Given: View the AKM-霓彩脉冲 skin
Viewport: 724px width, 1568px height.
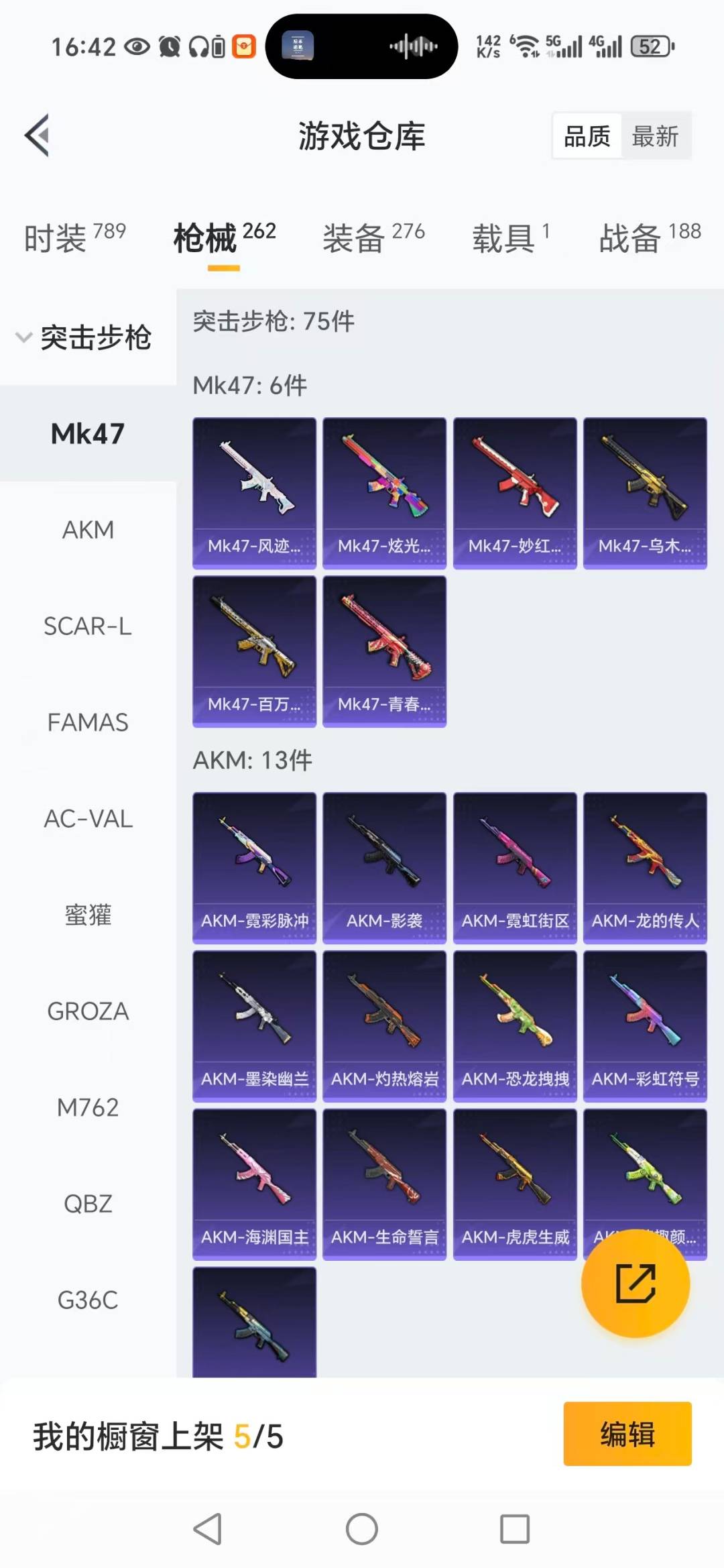Looking at the screenshot, I should tap(254, 868).
